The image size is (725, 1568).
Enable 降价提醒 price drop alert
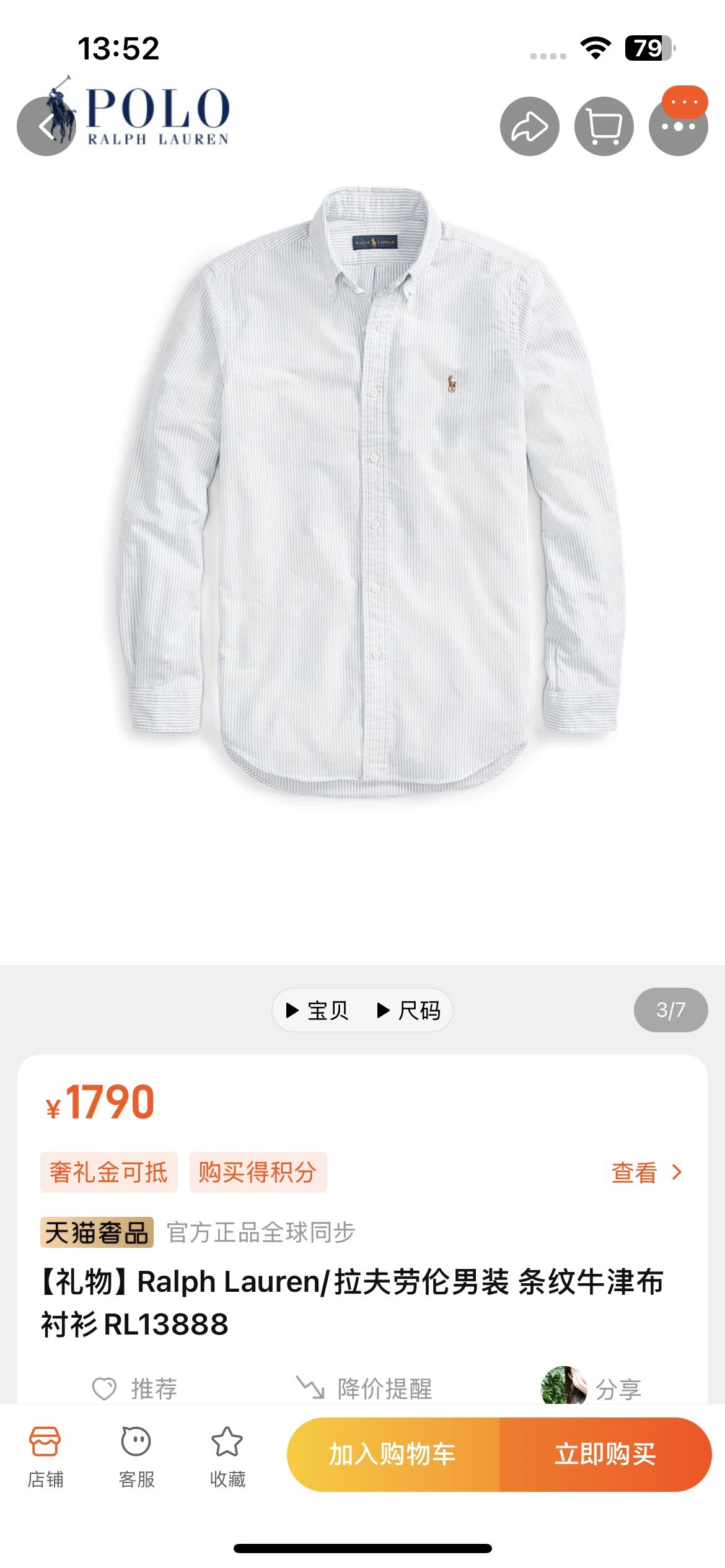tap(364, 1388)
